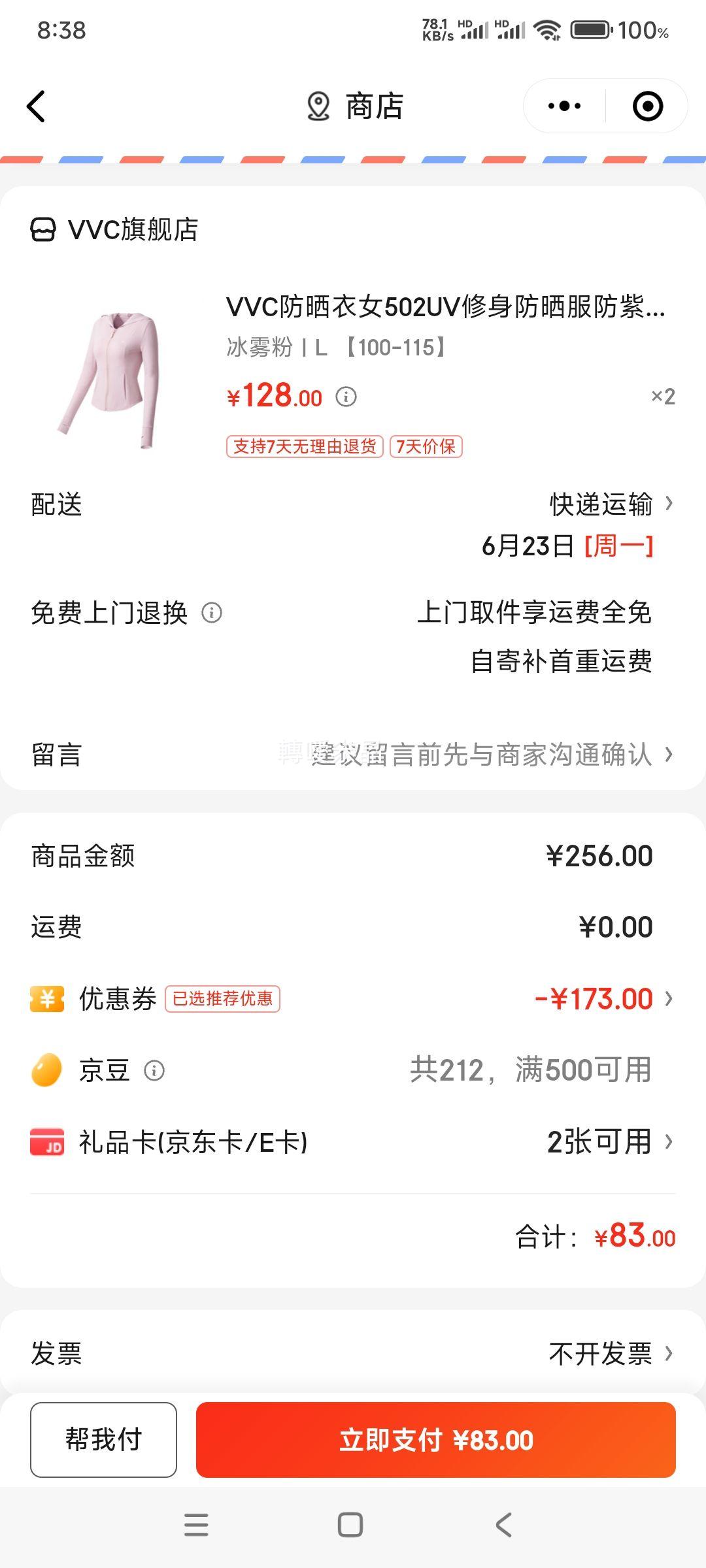Screen dimensions: 706x1568
Task: Open the VVC旗舰店 store page
Action: point(115,230)
